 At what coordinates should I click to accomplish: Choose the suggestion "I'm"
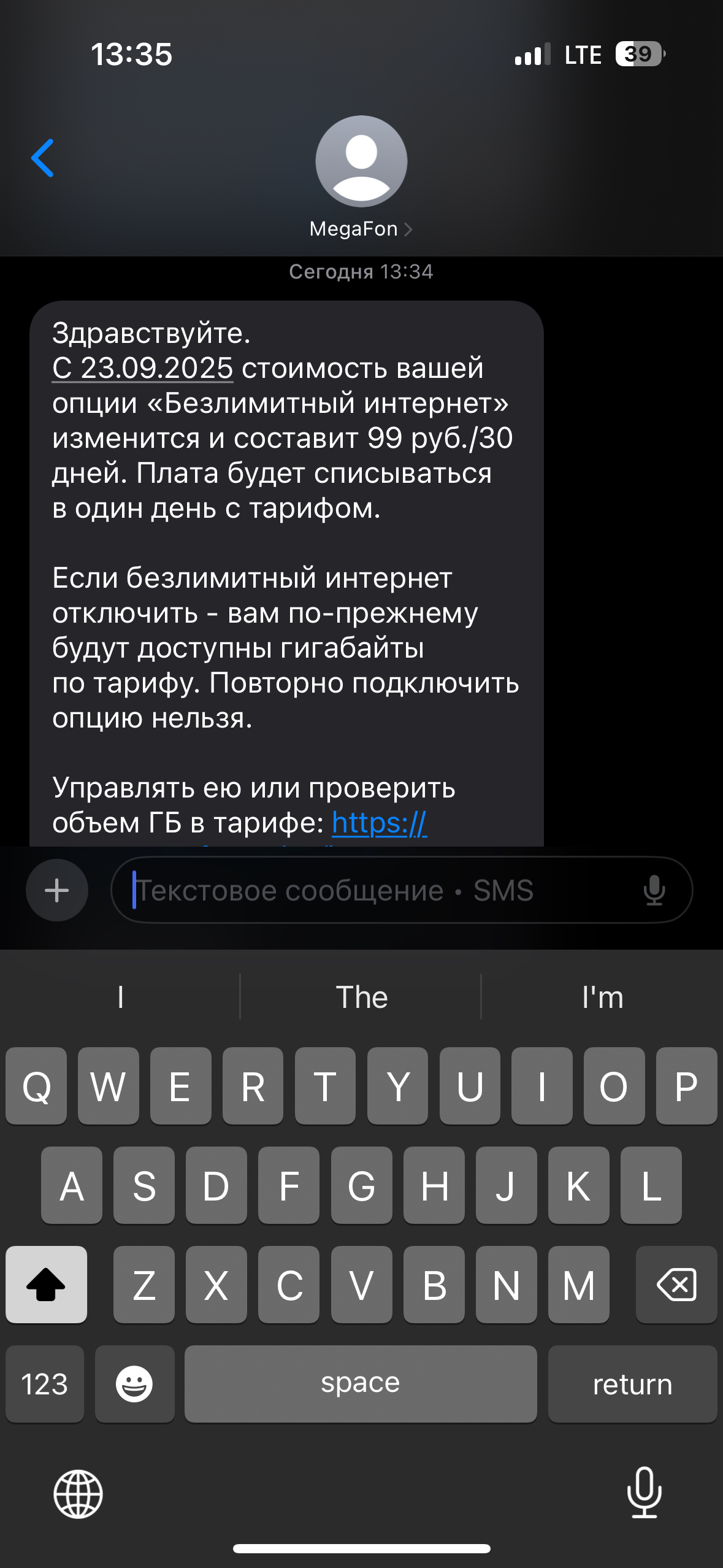pos(602,997)
